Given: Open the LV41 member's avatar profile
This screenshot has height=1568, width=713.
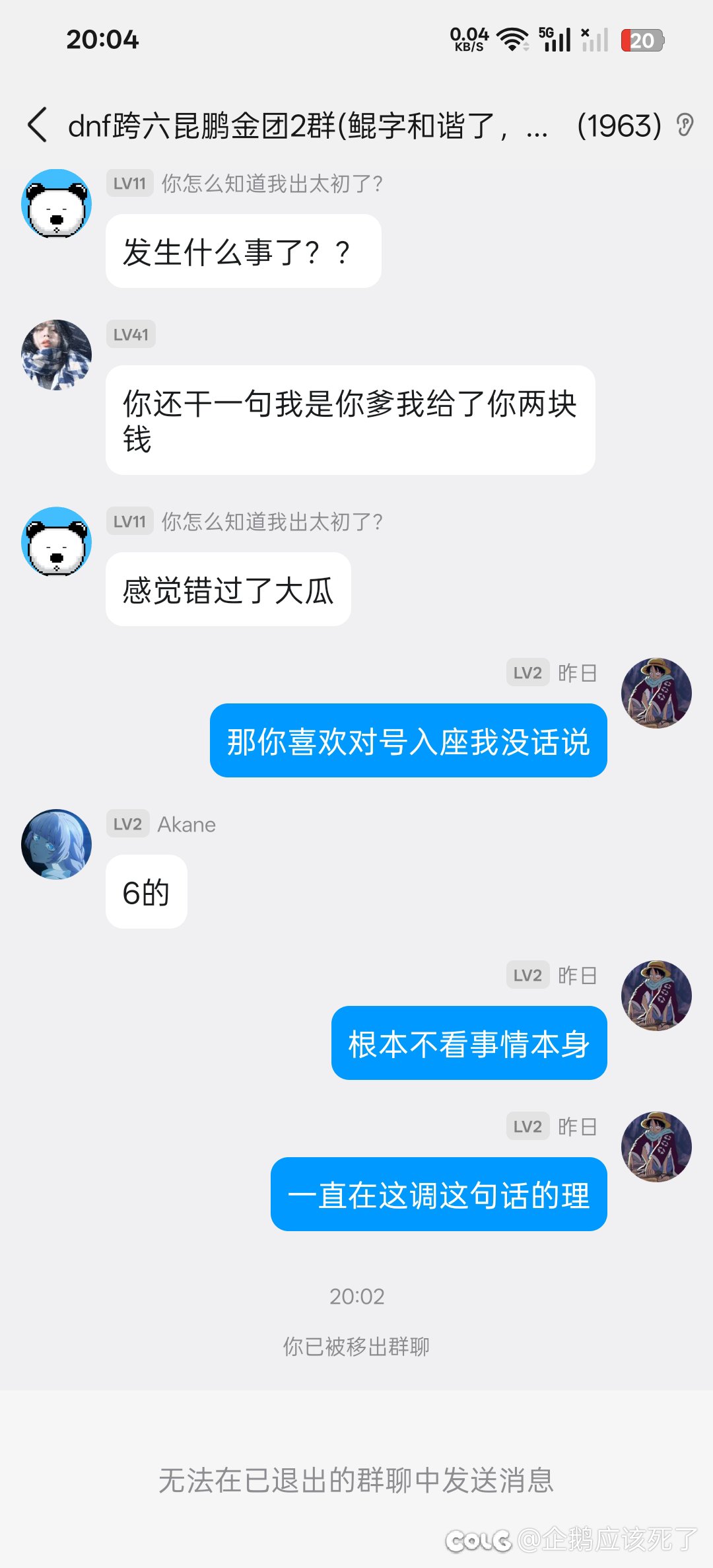Looking at the screenshot, I should point(57,355).
